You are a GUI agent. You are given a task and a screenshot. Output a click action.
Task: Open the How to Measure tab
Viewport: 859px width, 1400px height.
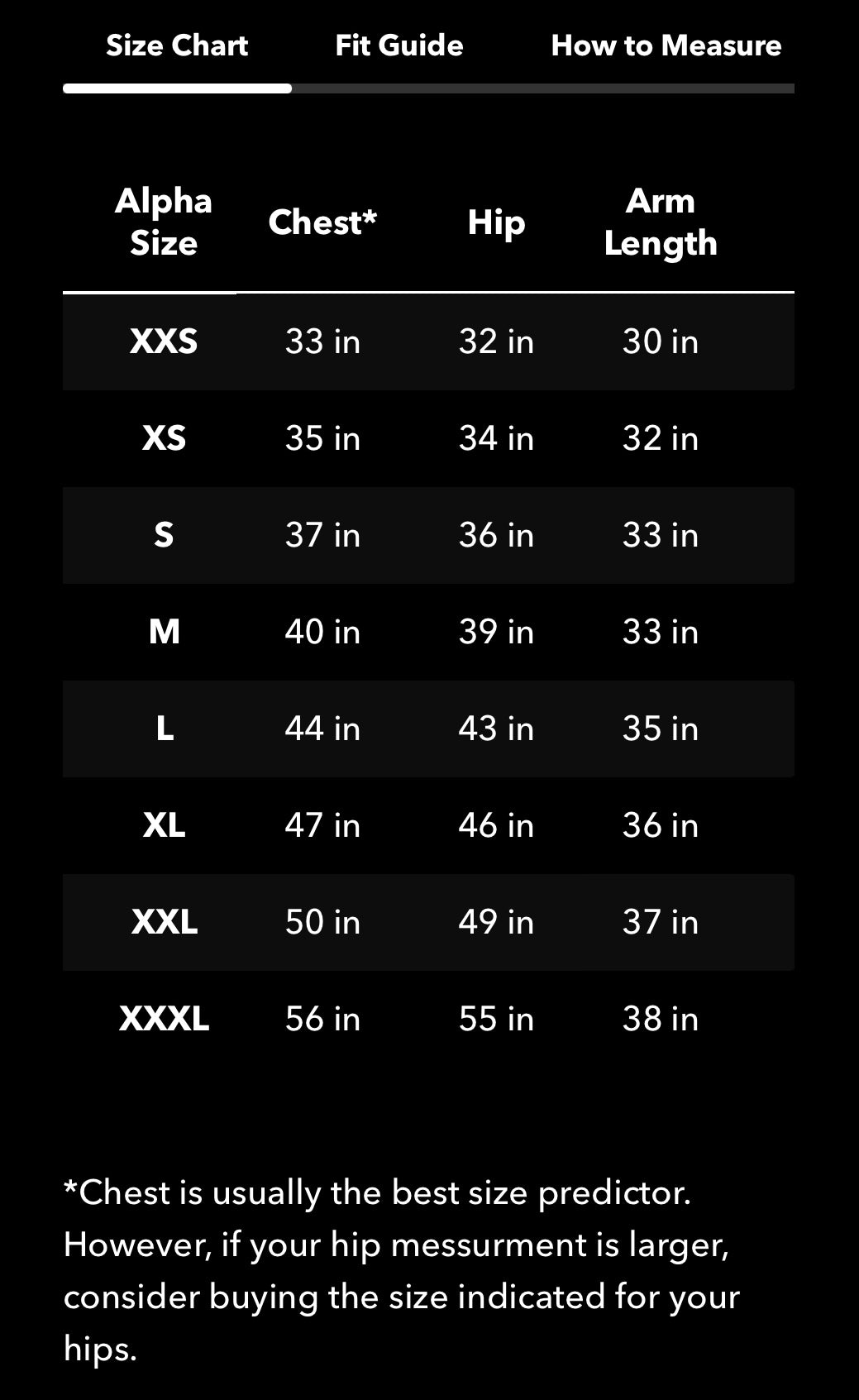pyautogui.click(x=666, y=45)
